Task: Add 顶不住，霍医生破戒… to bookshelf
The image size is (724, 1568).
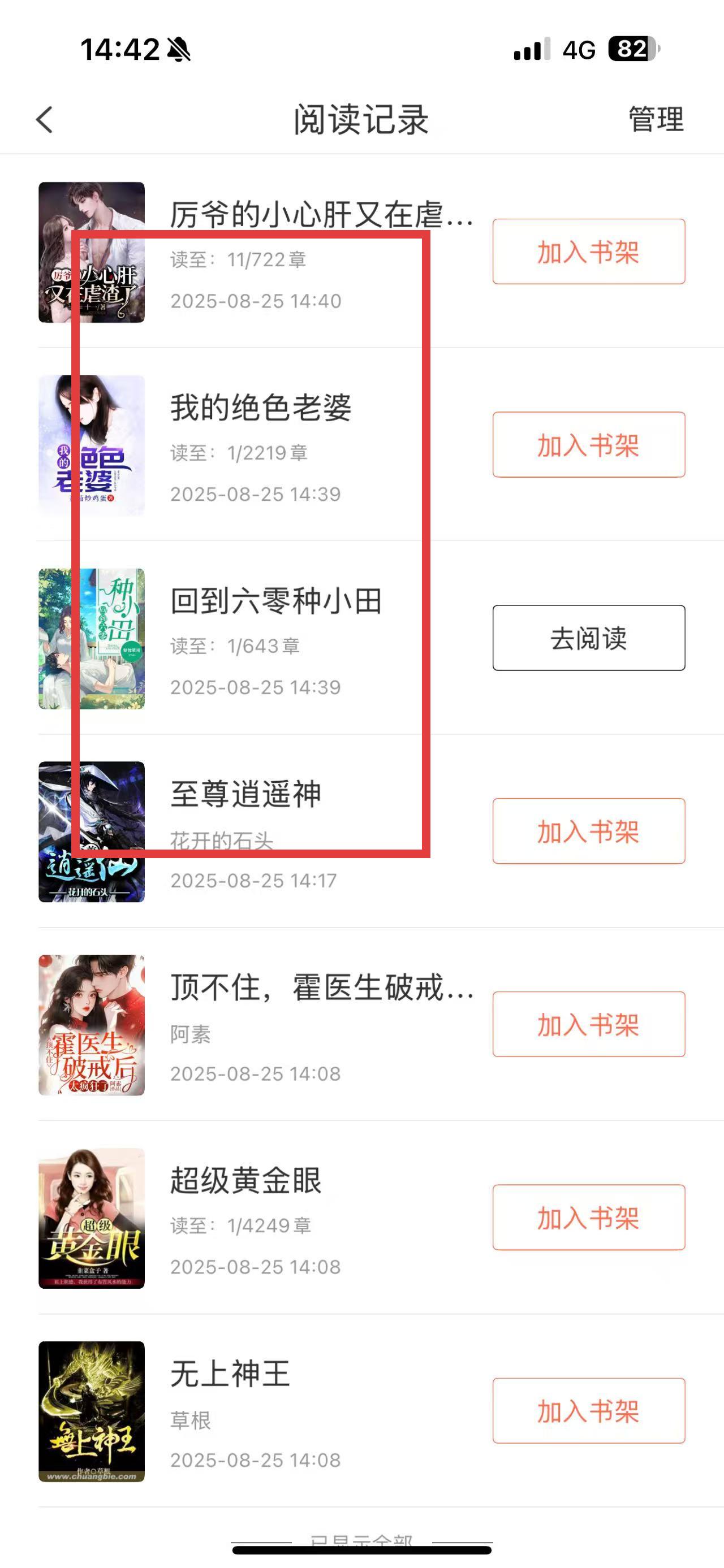Action: pos(588,1024)
